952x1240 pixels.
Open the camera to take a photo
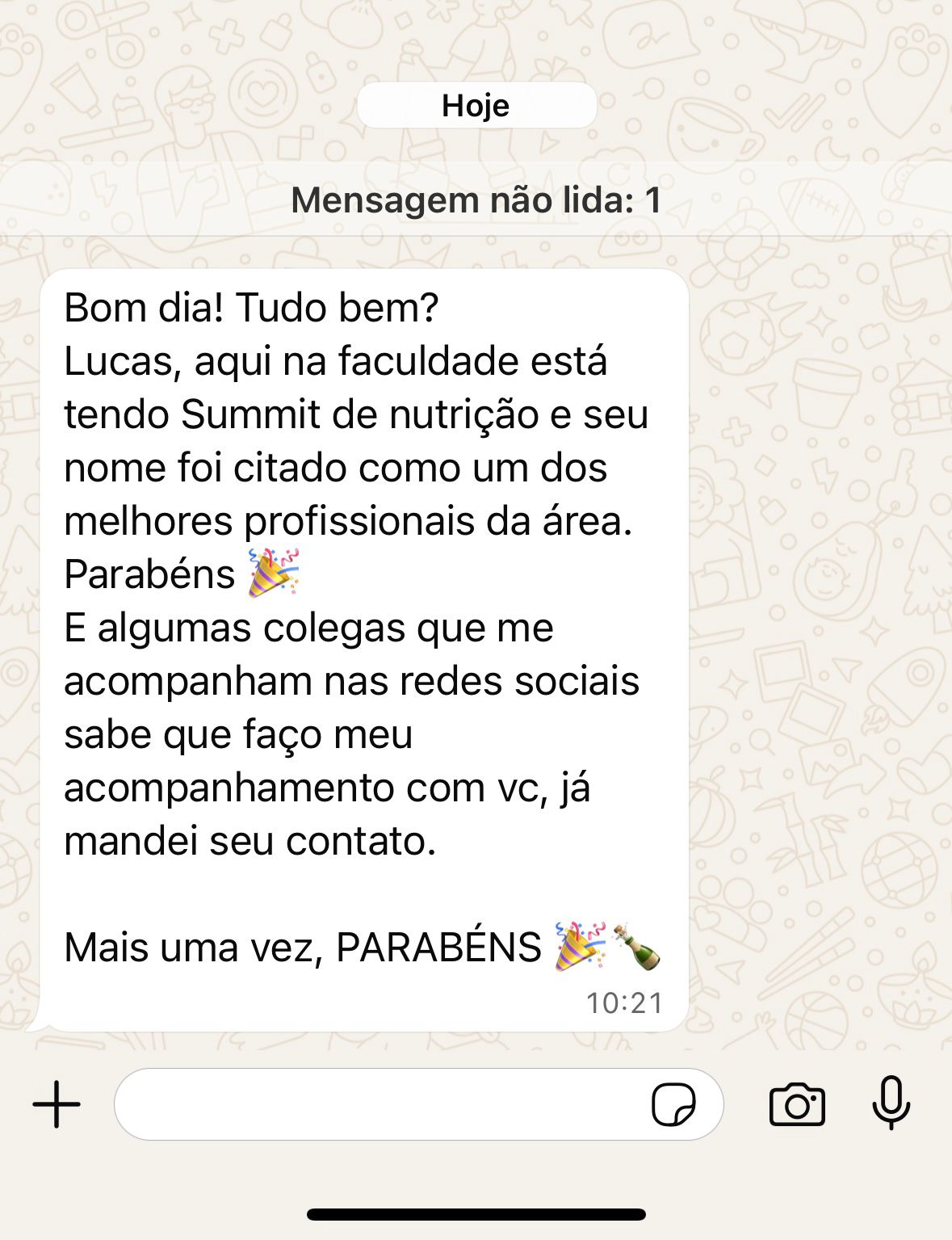coord(797,1104)
